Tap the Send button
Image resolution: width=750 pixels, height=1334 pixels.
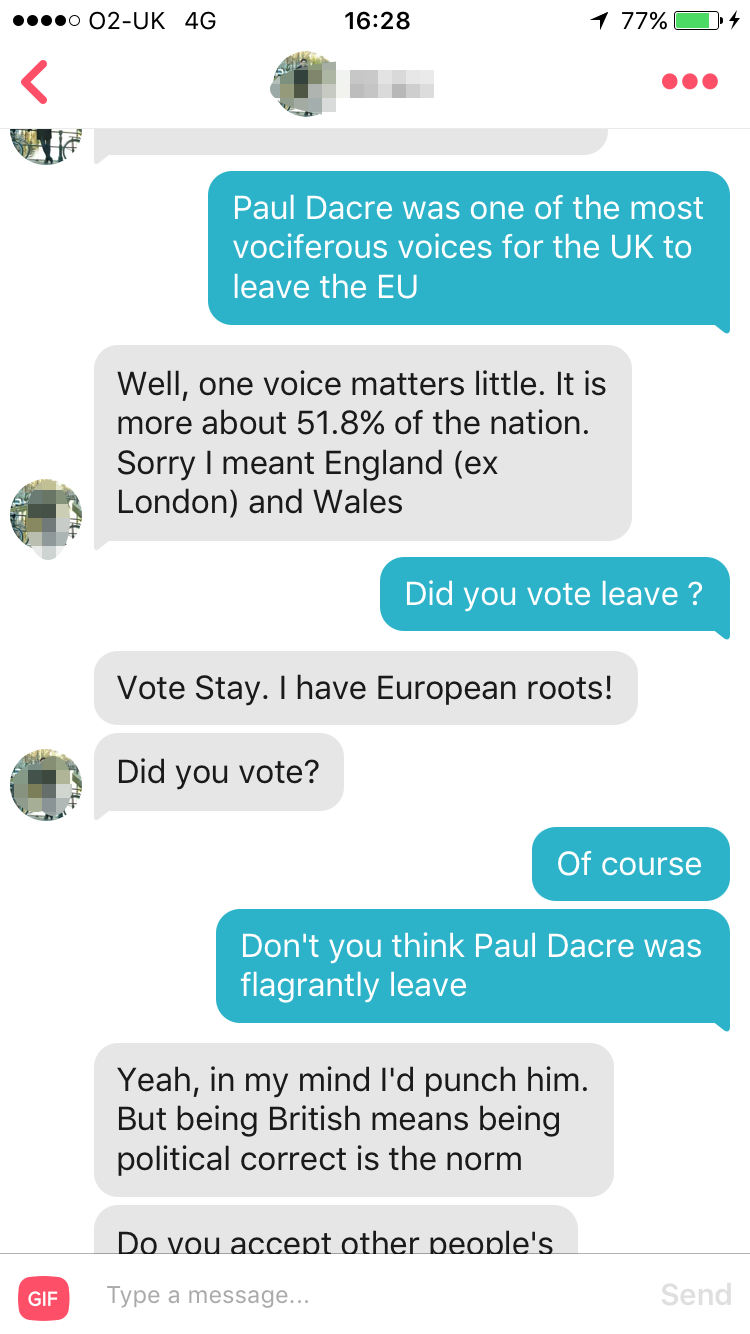pos(696,1295)
